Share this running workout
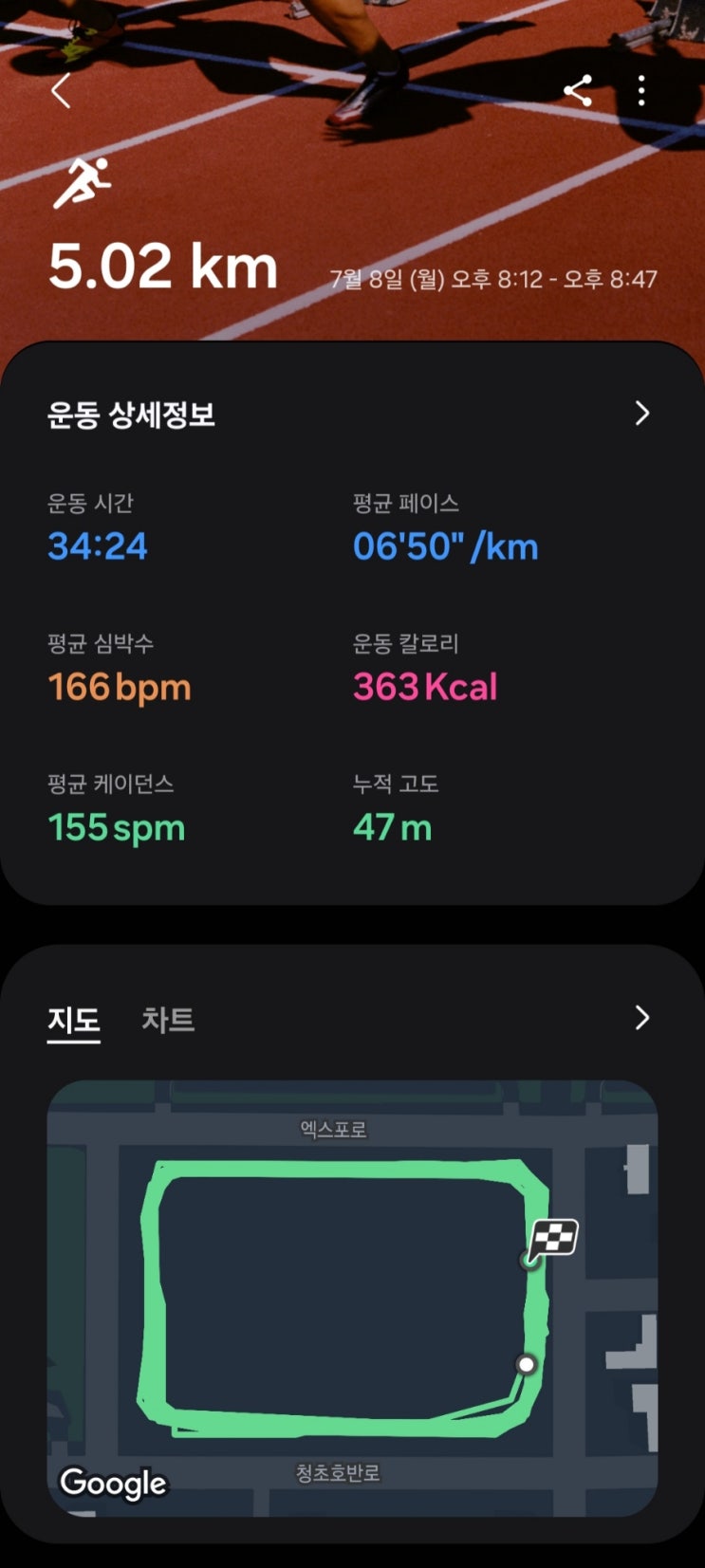 click(578, 91)
